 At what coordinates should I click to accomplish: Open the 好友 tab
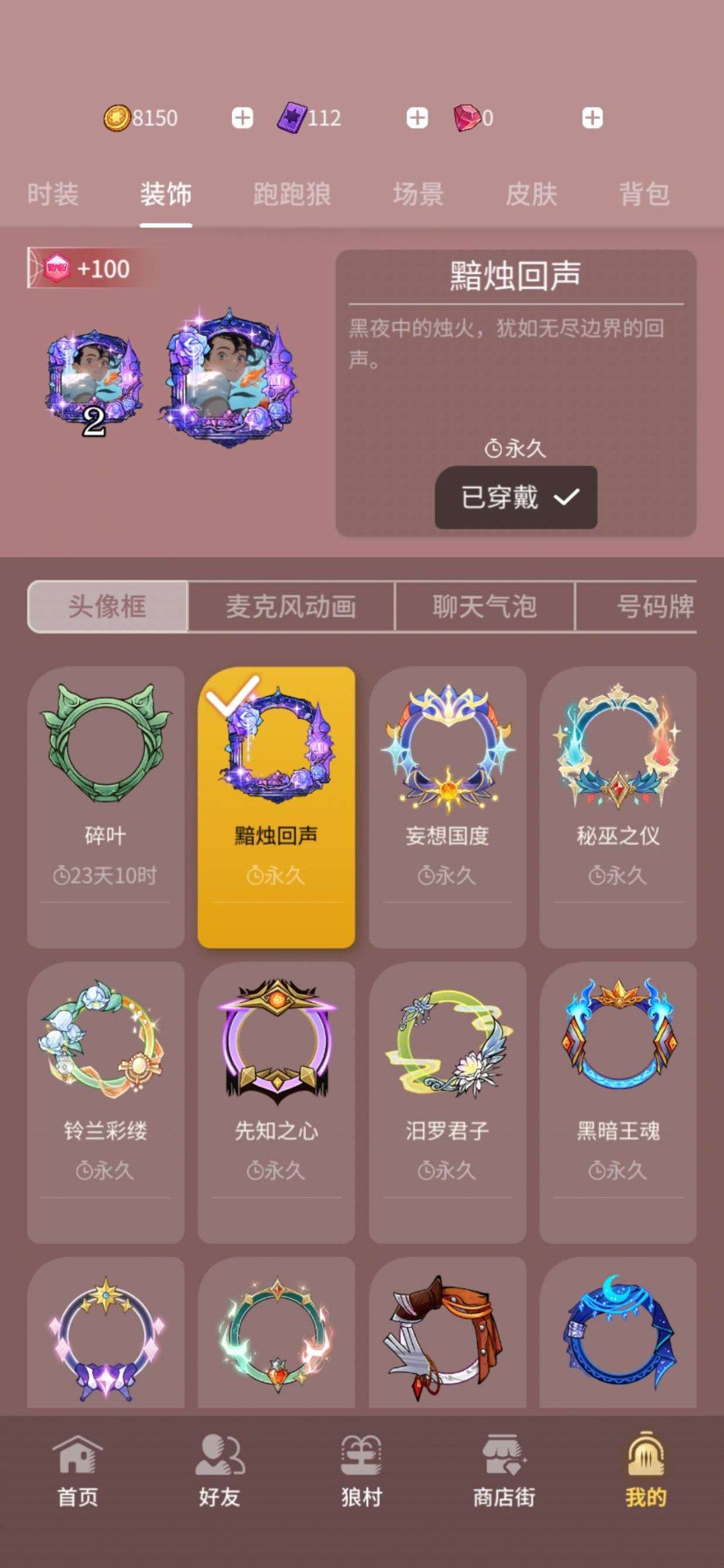click(x=219, y=1470)
